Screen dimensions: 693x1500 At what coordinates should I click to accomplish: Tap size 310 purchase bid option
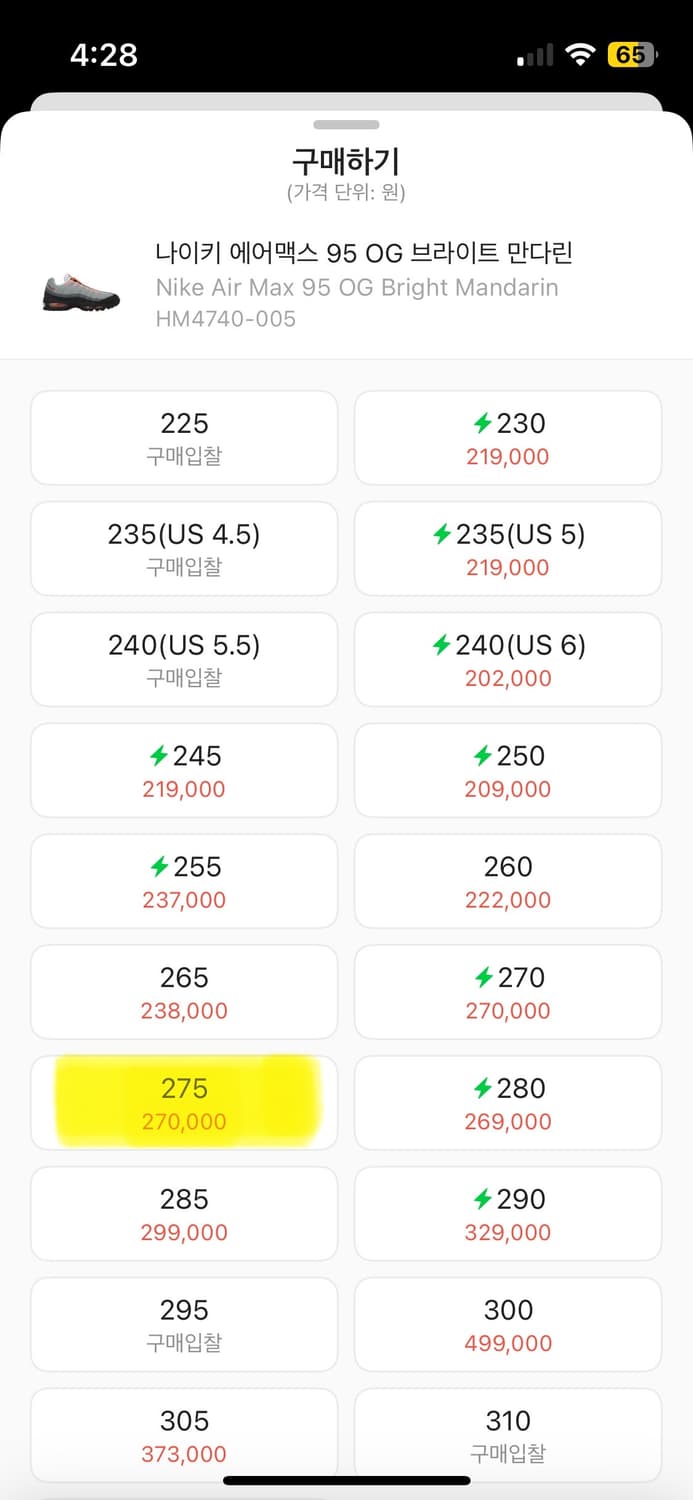tap(508, 1436)
